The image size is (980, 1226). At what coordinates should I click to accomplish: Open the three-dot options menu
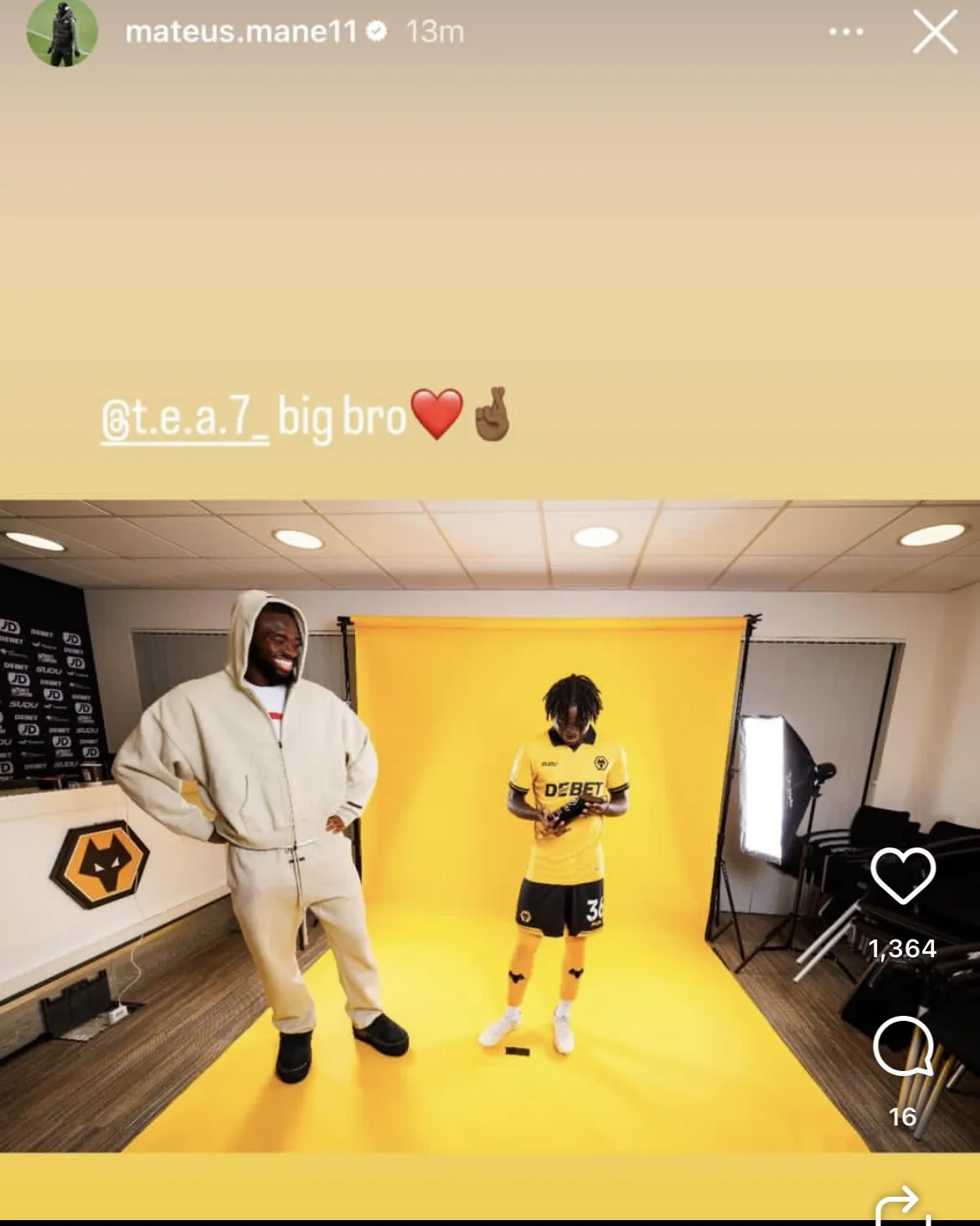click(845, 33)
